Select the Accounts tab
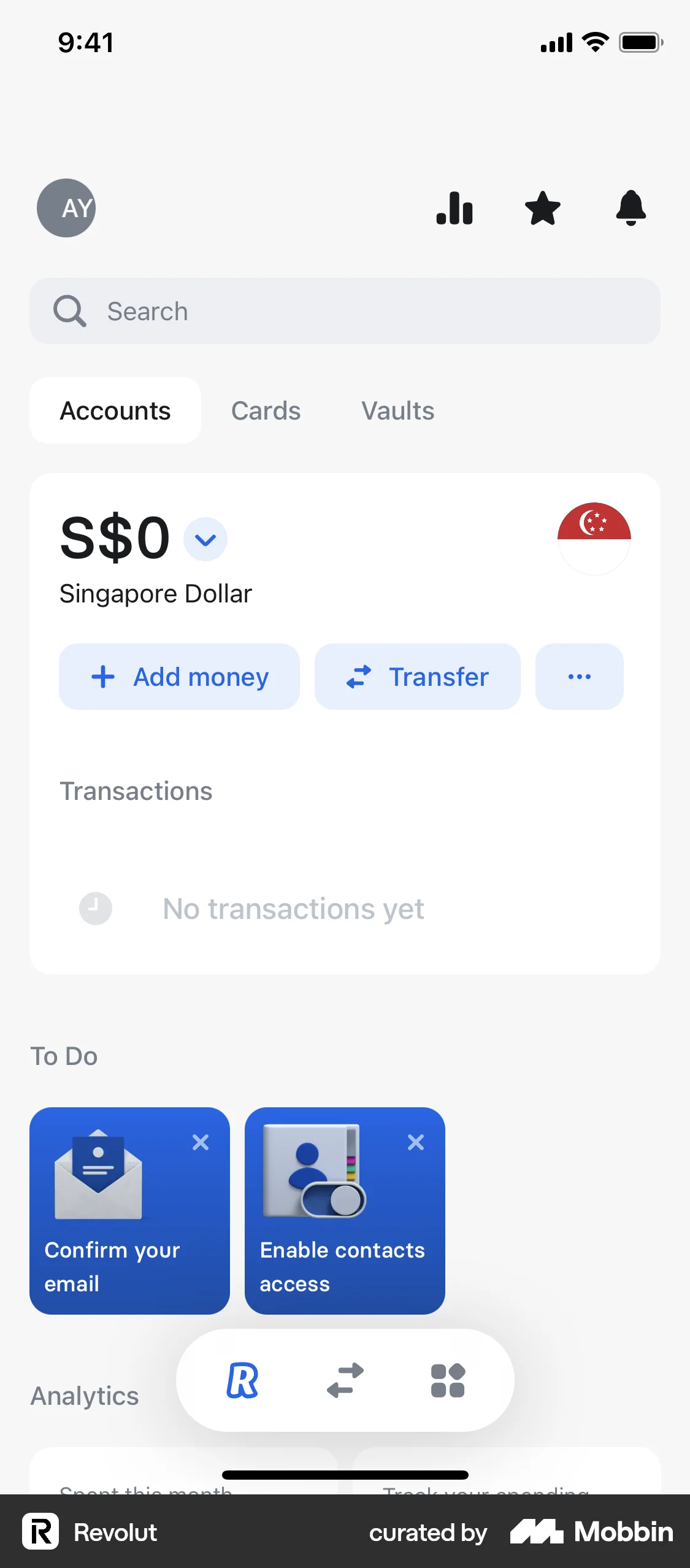 pos(115,410)
